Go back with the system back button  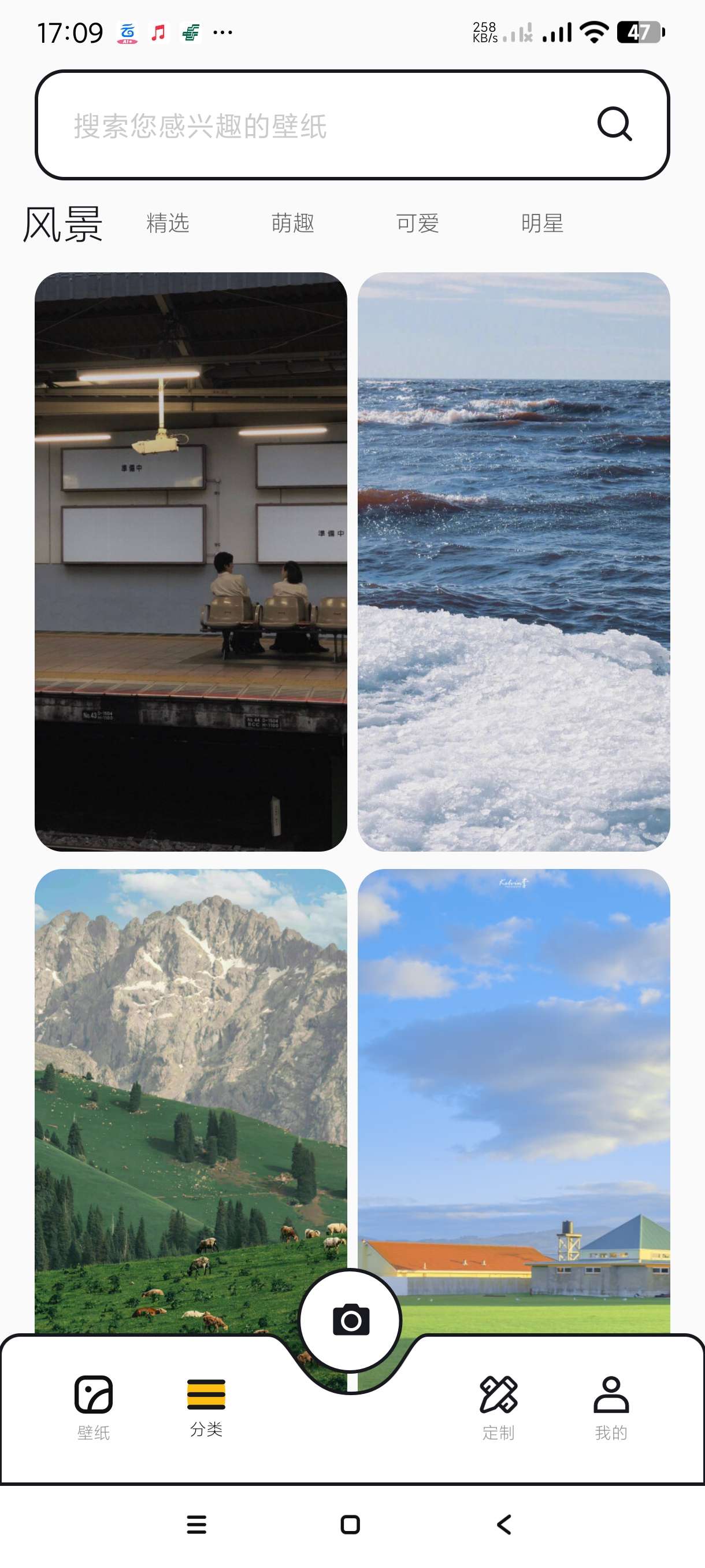coord(504,1524)
